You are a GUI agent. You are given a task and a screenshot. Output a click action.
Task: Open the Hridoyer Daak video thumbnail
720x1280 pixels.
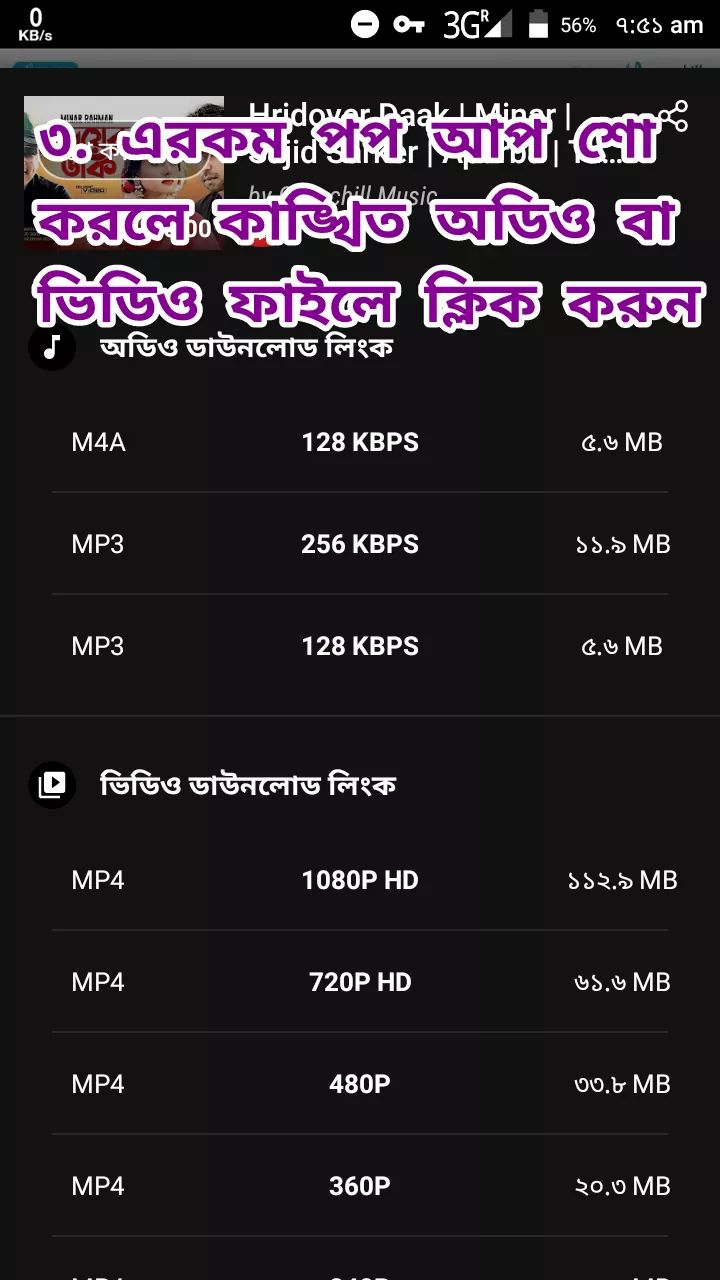coord(122,172)
